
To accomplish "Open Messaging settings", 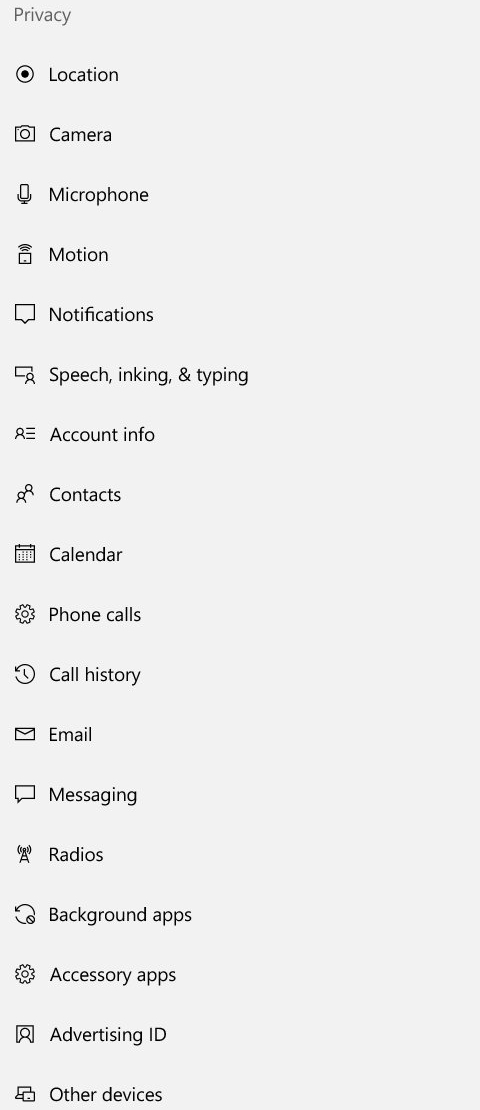I will coord(240,794).
